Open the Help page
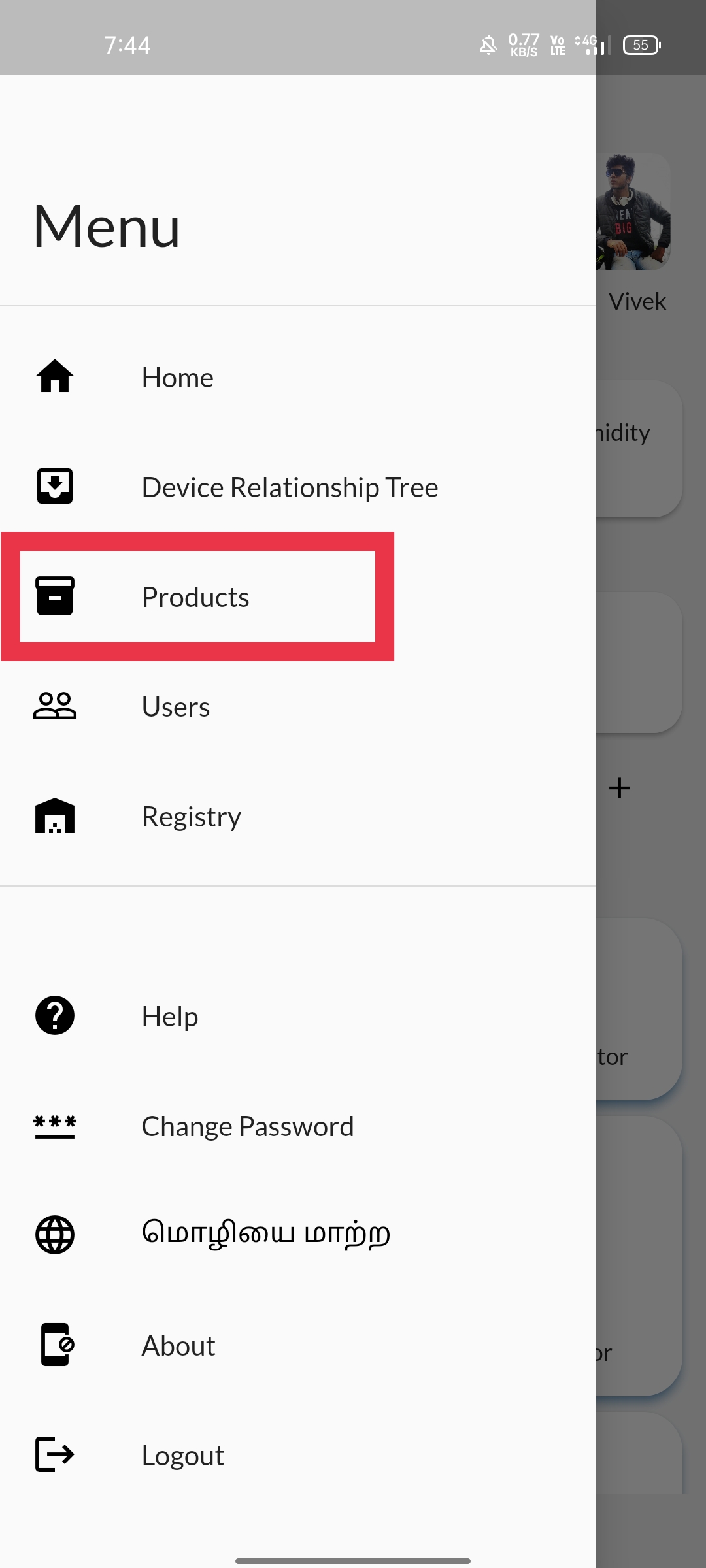 click(170, 1017)
